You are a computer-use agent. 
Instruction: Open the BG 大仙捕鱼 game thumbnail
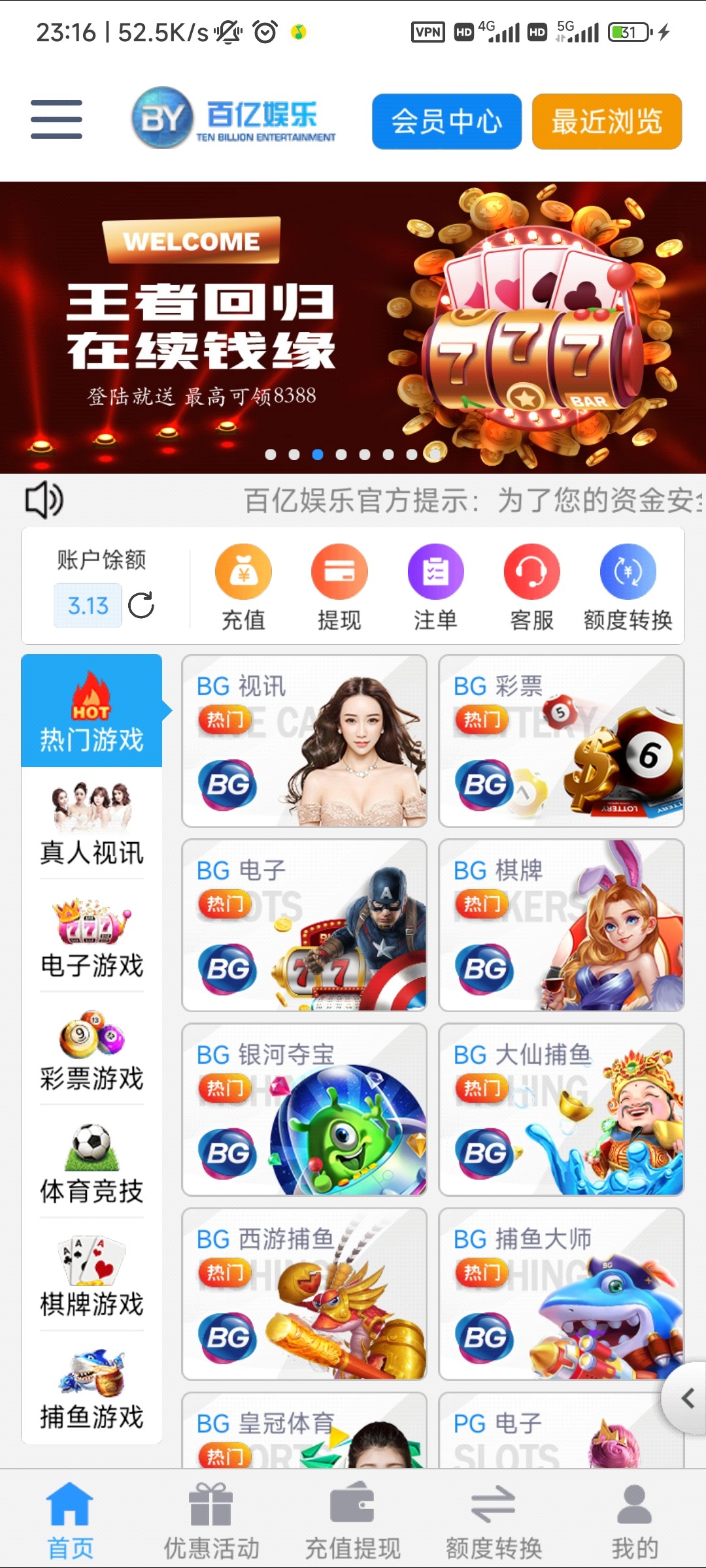pos(561,1111)
